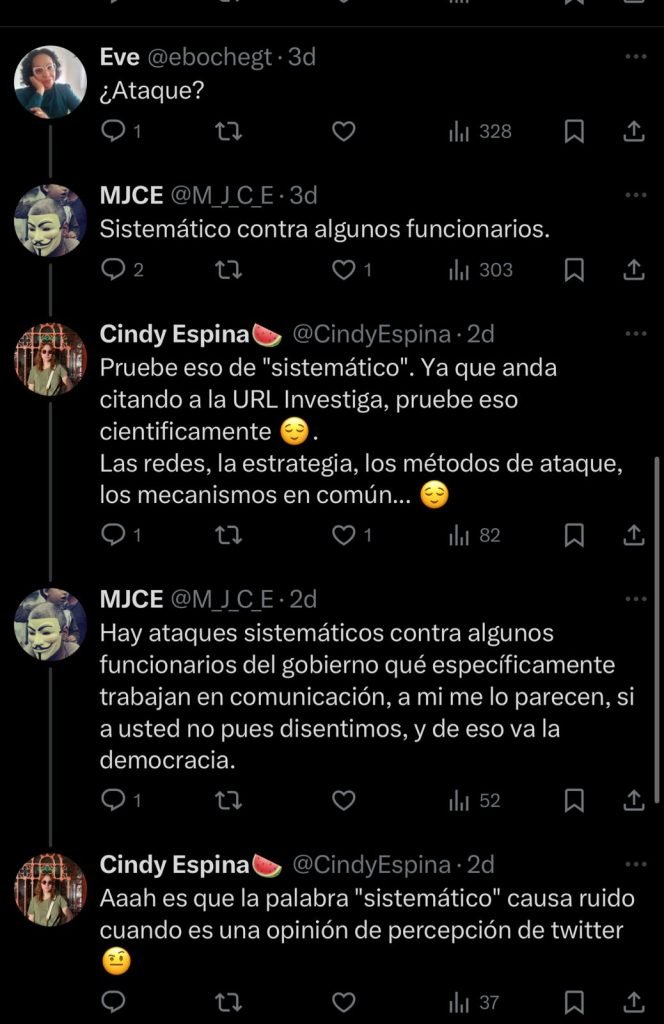This screenshot has height=1024, width=664.
Task: Open overflow menu on Eve's tweet
Action: click(x=635, y=57)
